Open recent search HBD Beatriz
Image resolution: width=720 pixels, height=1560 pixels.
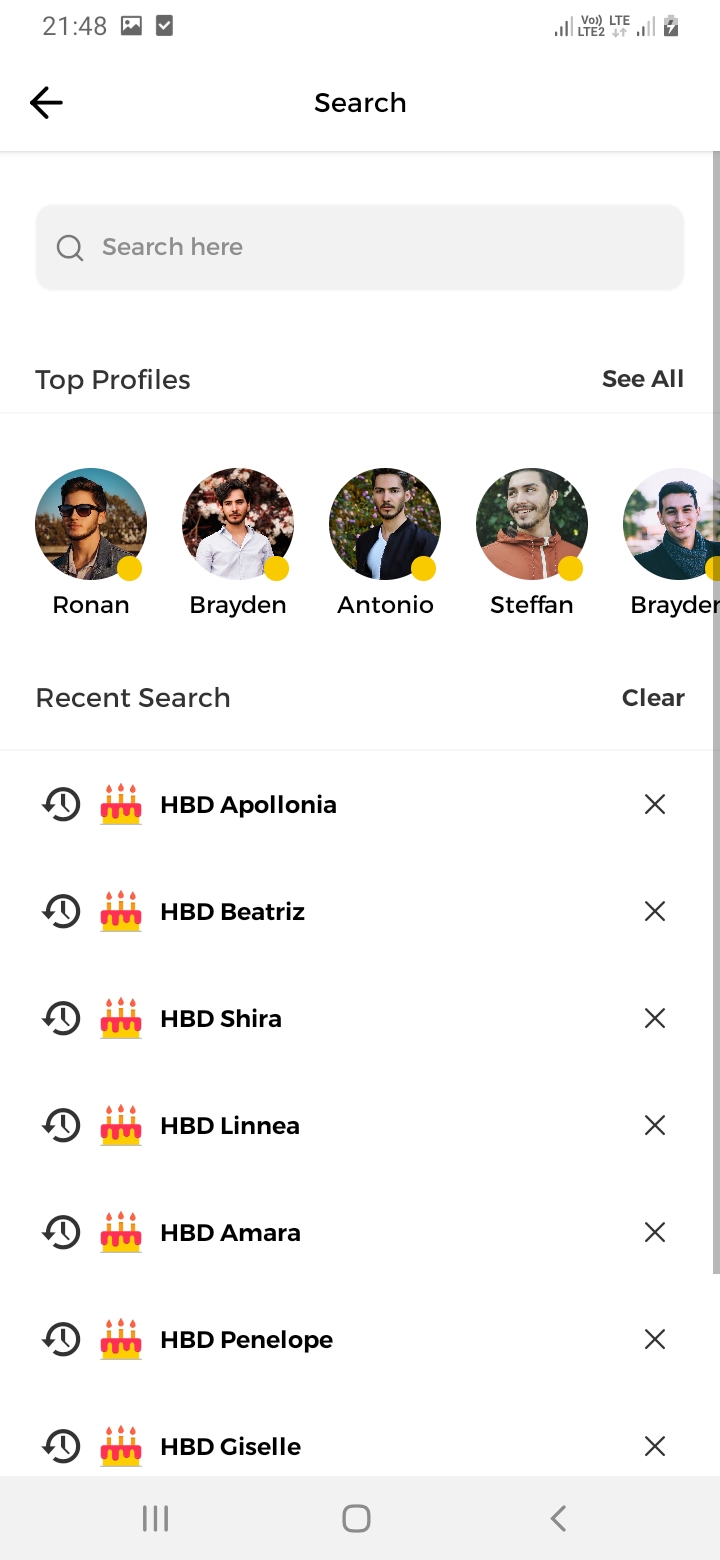click(232, 912)
